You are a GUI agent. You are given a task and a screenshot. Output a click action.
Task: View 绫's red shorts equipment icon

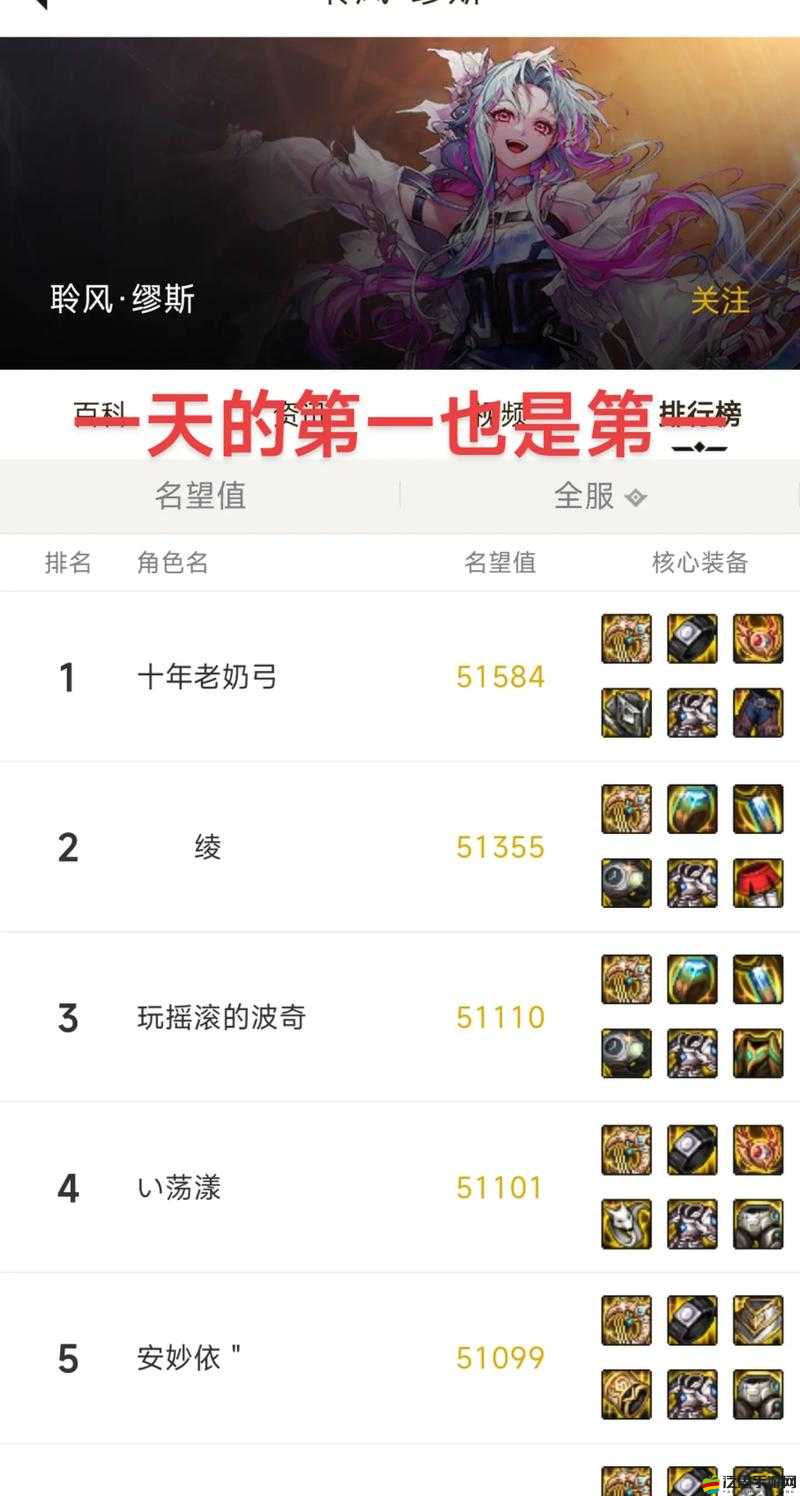758,883
